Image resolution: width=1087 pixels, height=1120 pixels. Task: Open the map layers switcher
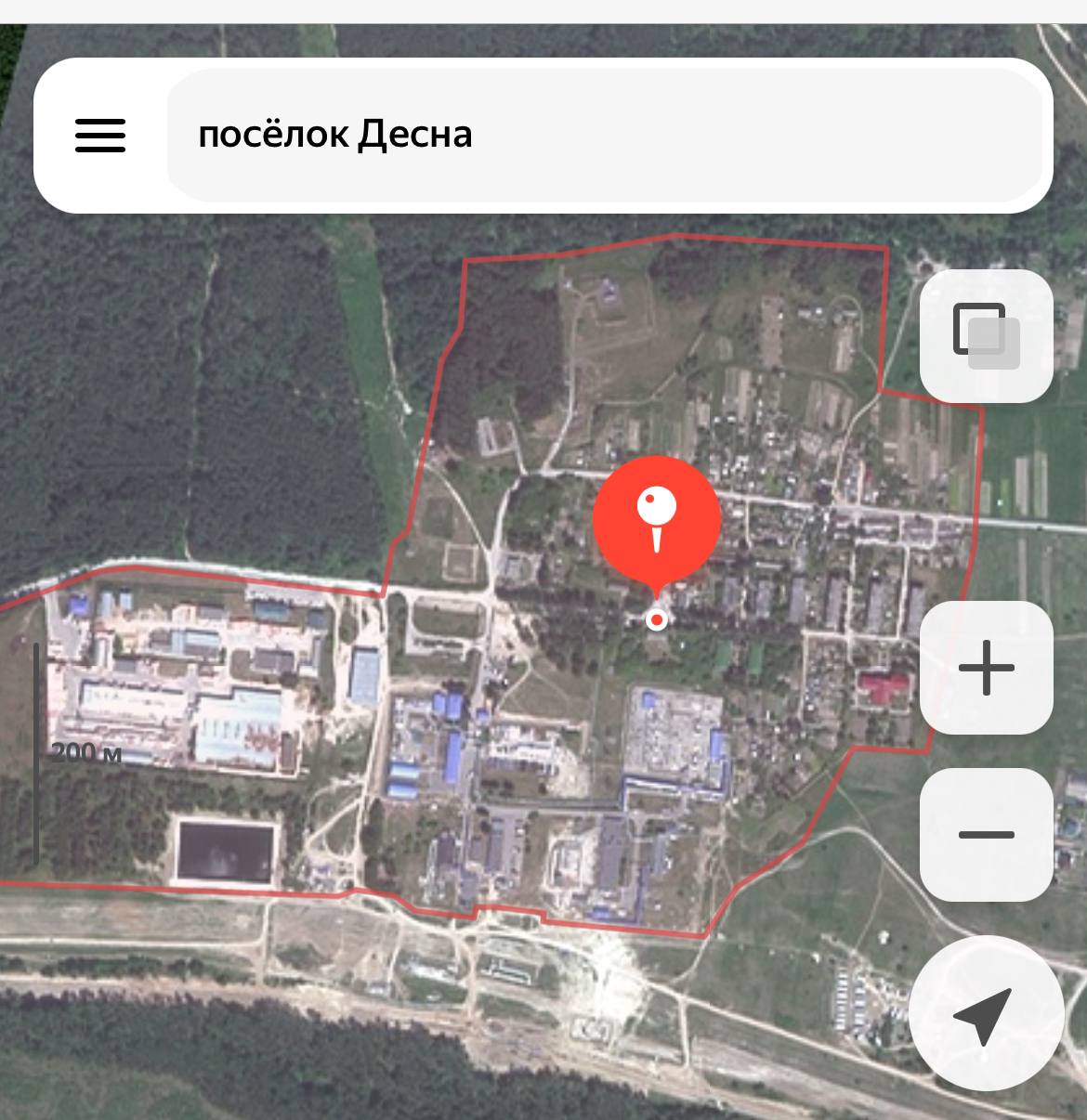click(986, 336)
